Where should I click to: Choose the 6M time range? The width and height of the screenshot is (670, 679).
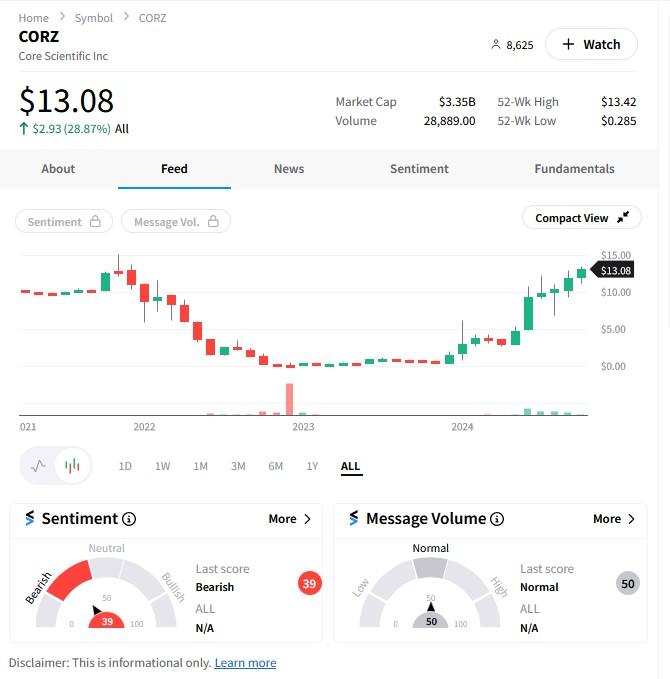pyautogui.click(x=275, y=466)
